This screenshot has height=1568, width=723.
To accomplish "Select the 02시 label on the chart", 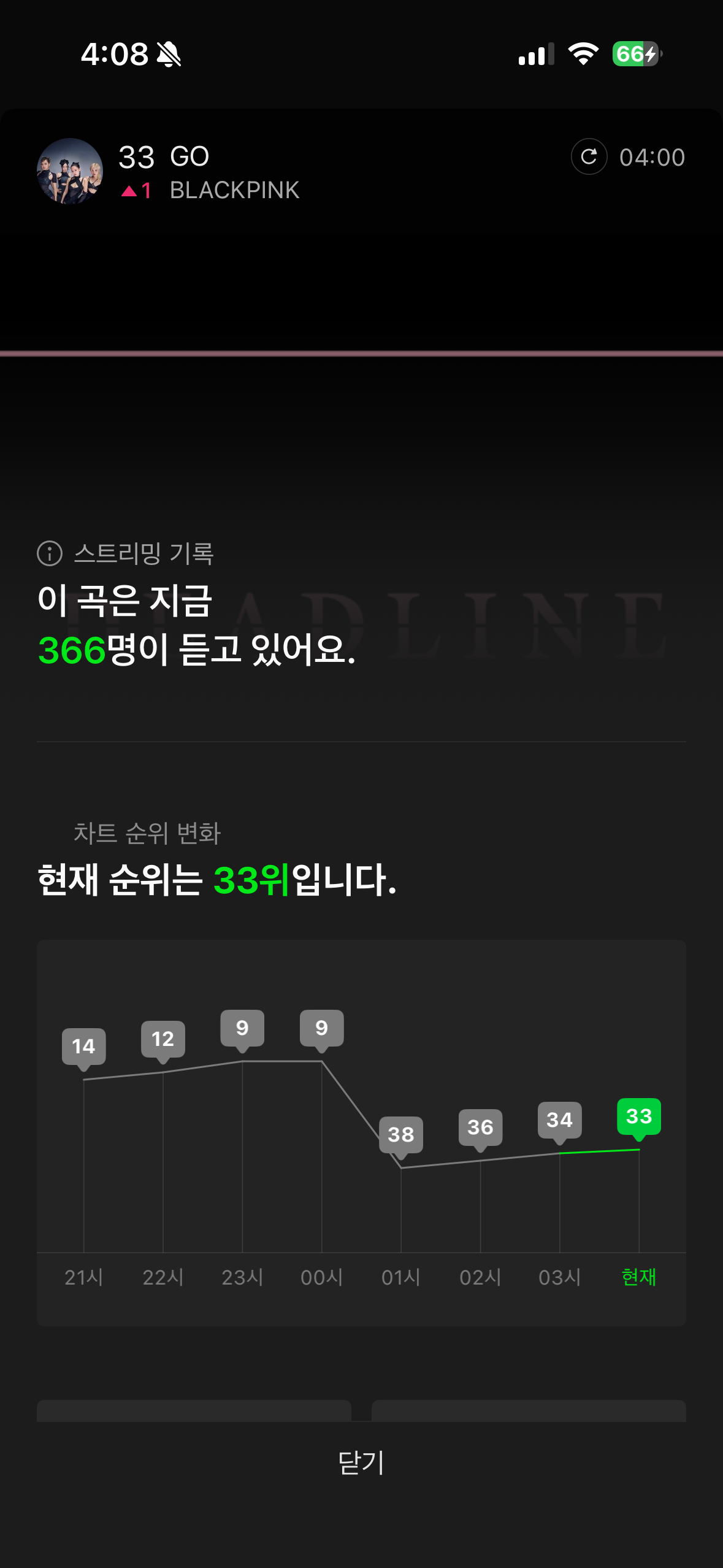I will point(481,1278).
